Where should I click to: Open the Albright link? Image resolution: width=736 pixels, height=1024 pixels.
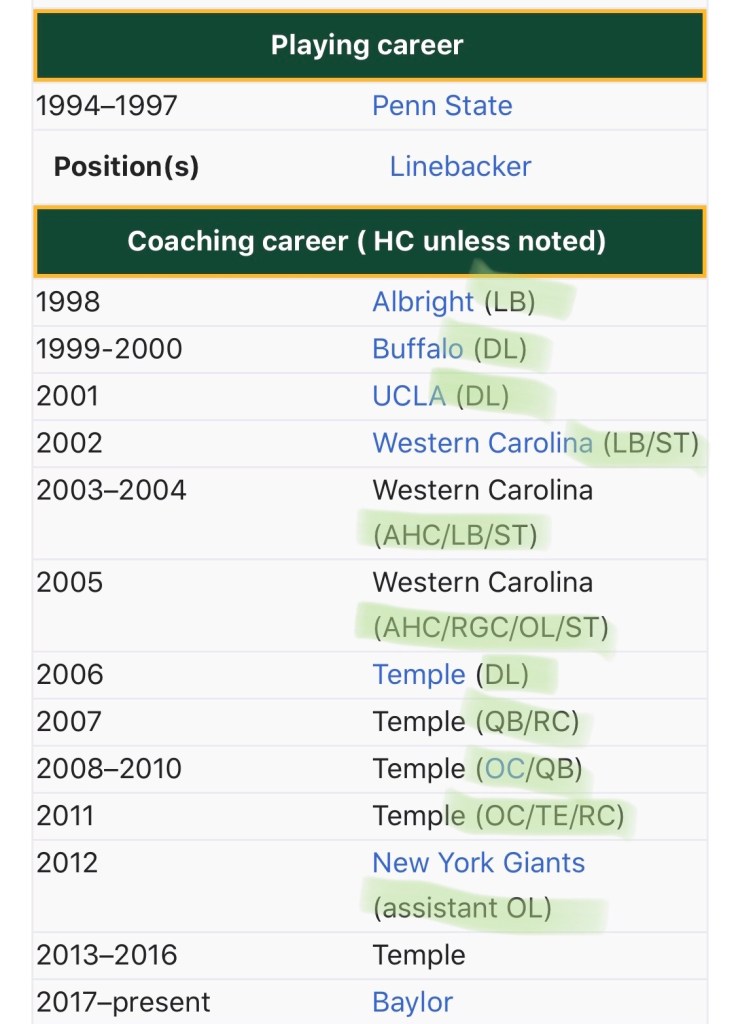pos(422,302)
